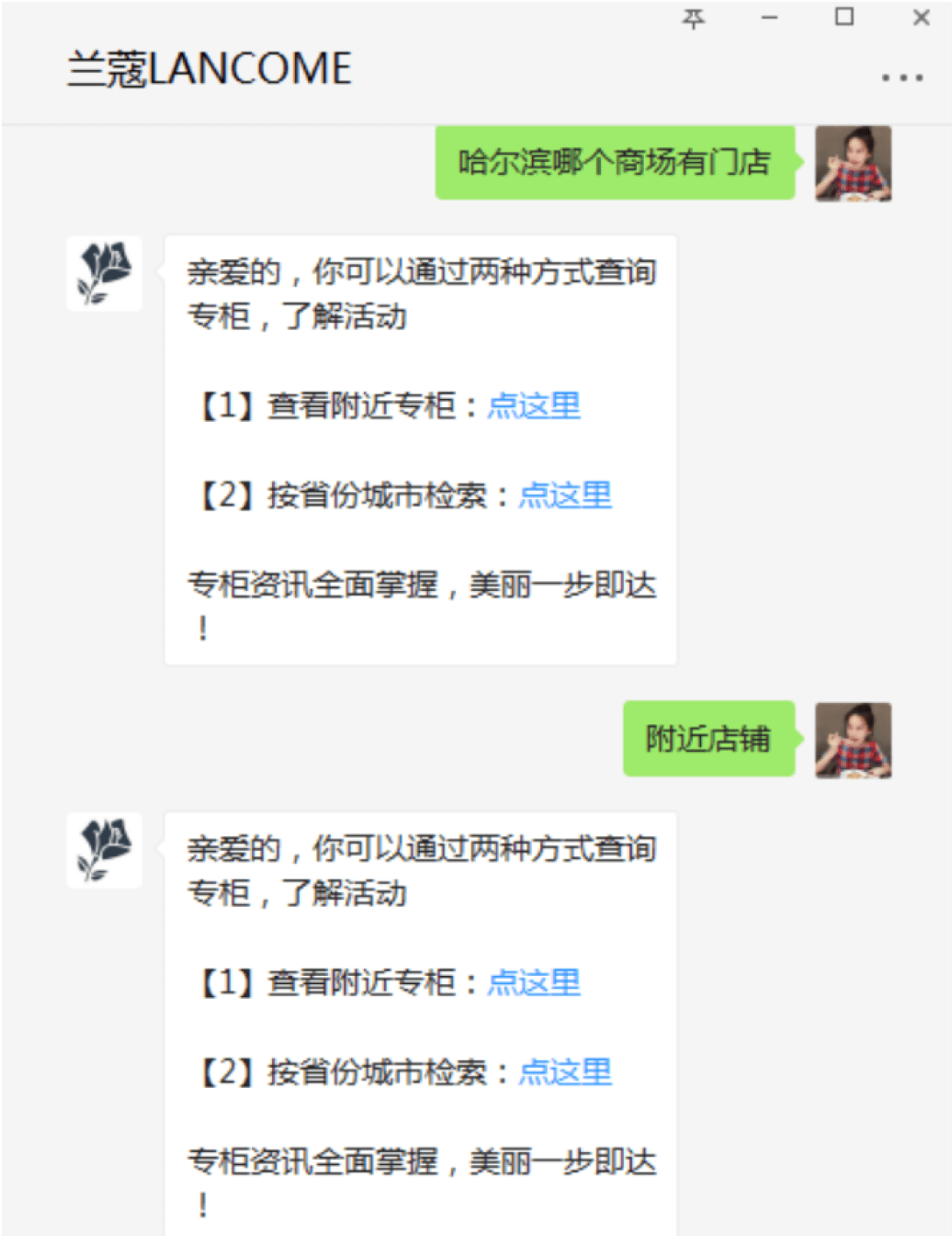Open 按省份城市检索 link in reply to 哈尔滨 question

(x=565, y=495)
